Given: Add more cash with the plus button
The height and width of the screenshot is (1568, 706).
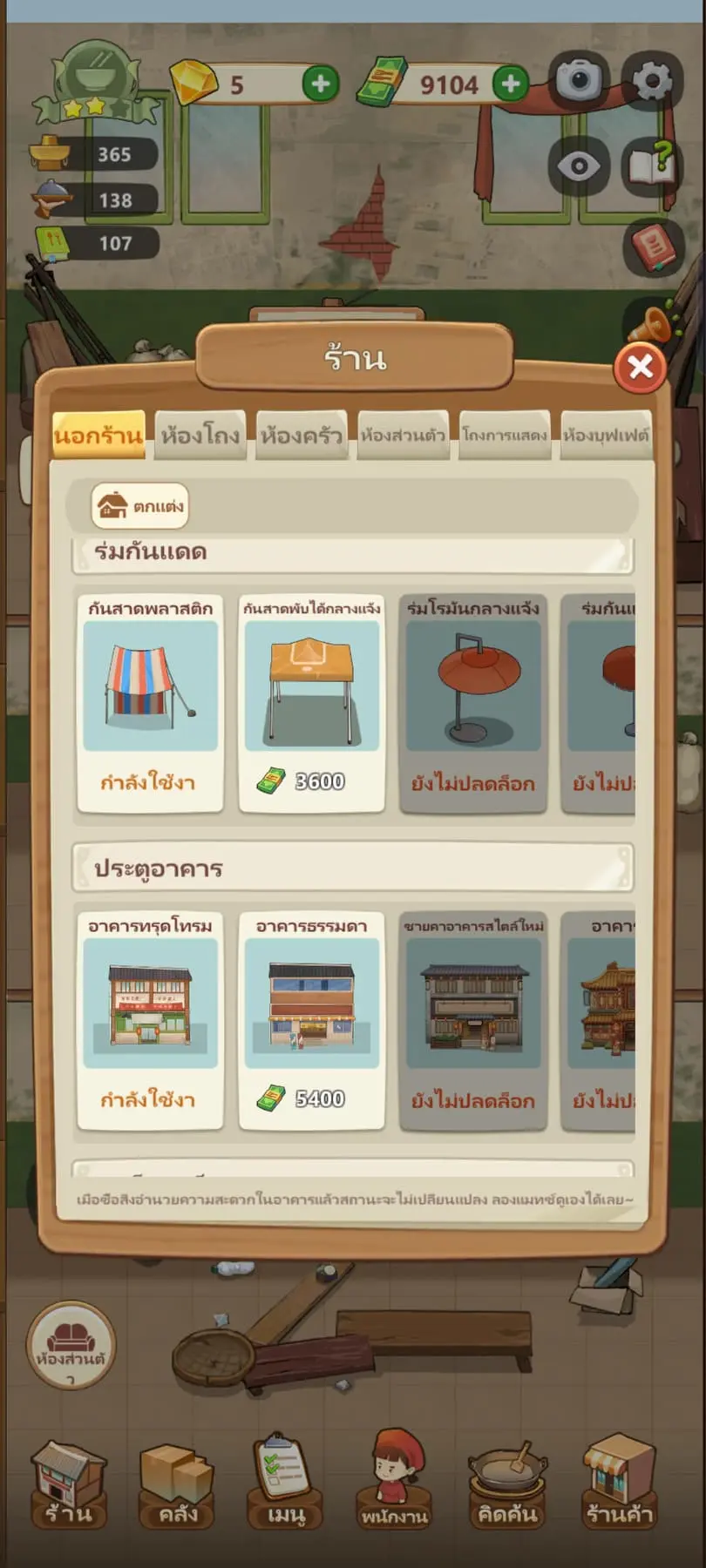Looking at the screenshot, I should tap(511, 84).
